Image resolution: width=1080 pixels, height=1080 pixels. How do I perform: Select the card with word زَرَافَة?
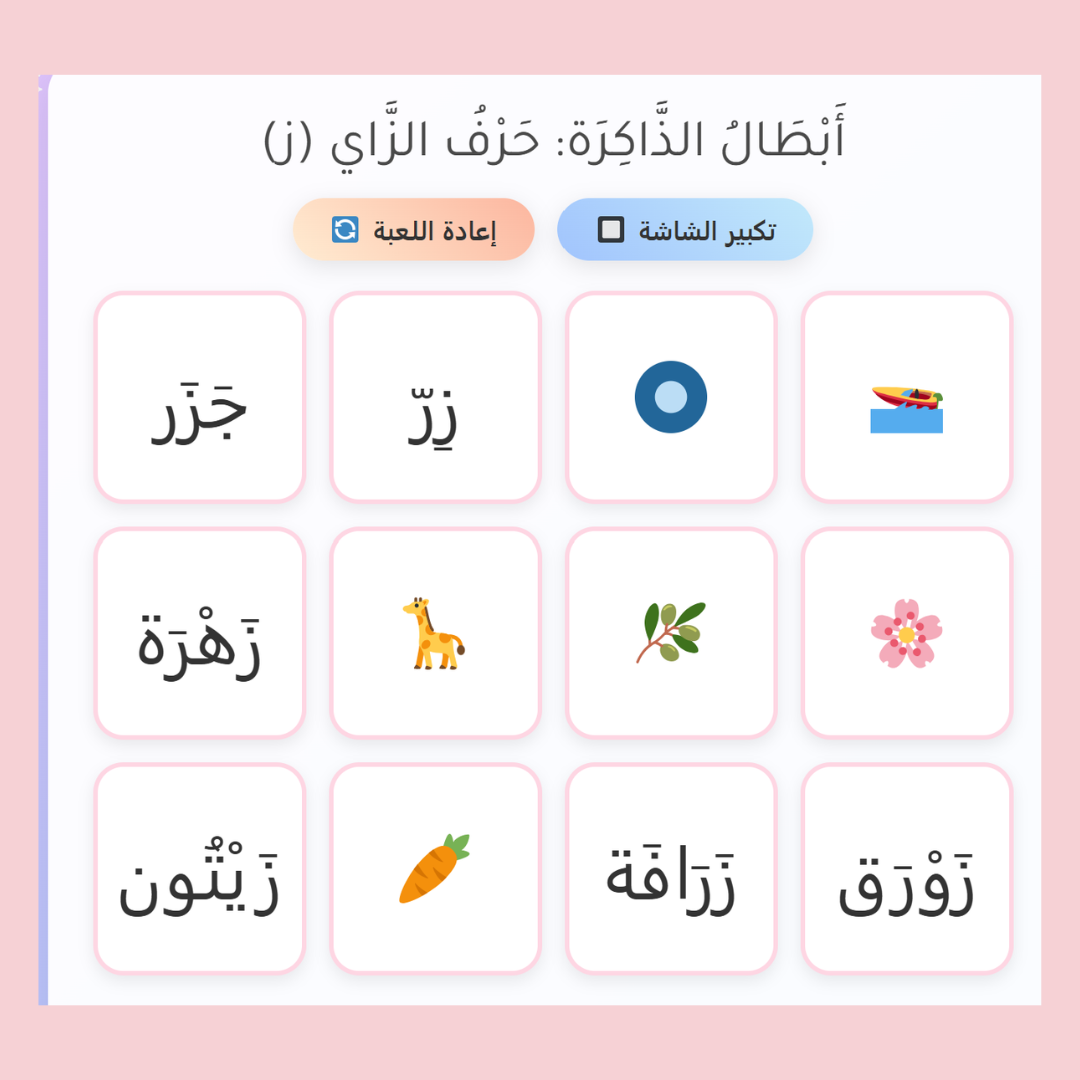click(671, 869)
